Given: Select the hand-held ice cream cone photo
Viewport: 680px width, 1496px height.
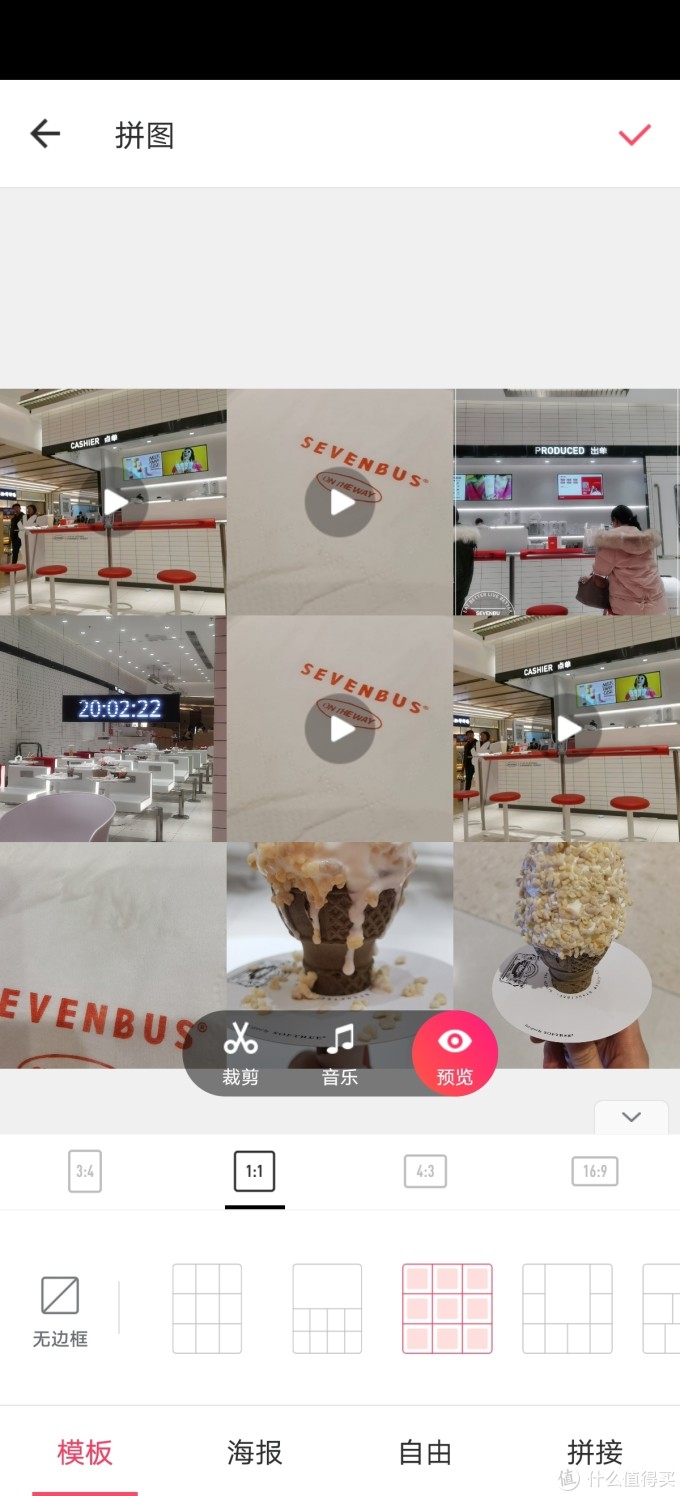Looking at the screenshot, I should click(567, 955).
